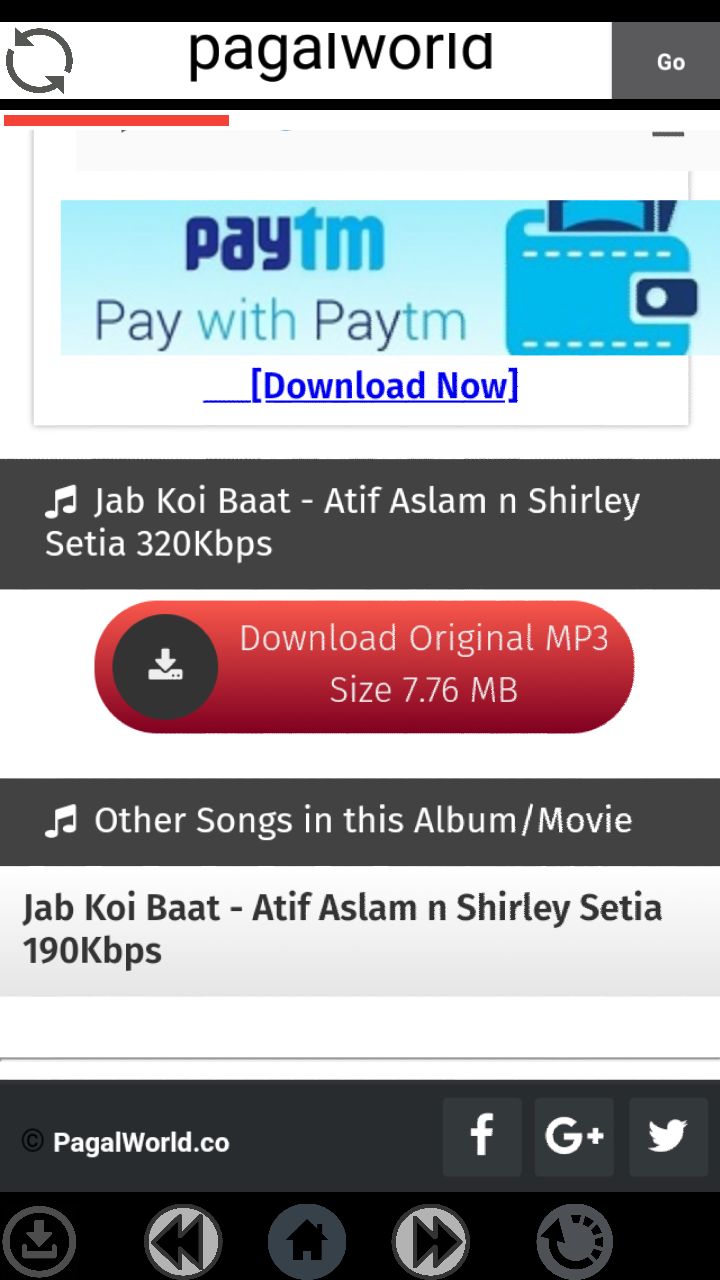Go forward using the fast-forward navigation icon
720x1280 pixels.
pyautogui.click(x=430, y=1240)
